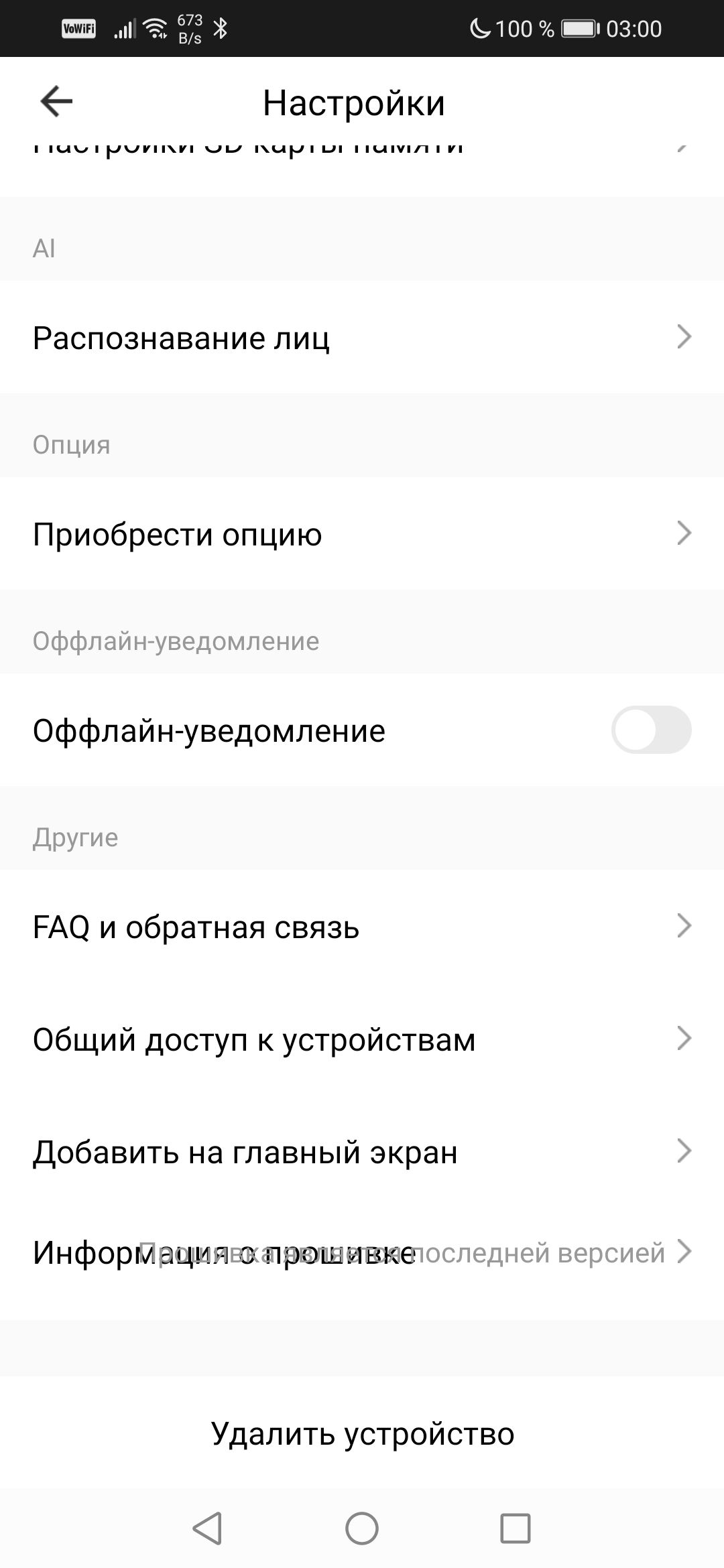This screenshot has width=724, height=1568.
Task: Select Добавить на главный экран
Action: tap(362, 1152)
